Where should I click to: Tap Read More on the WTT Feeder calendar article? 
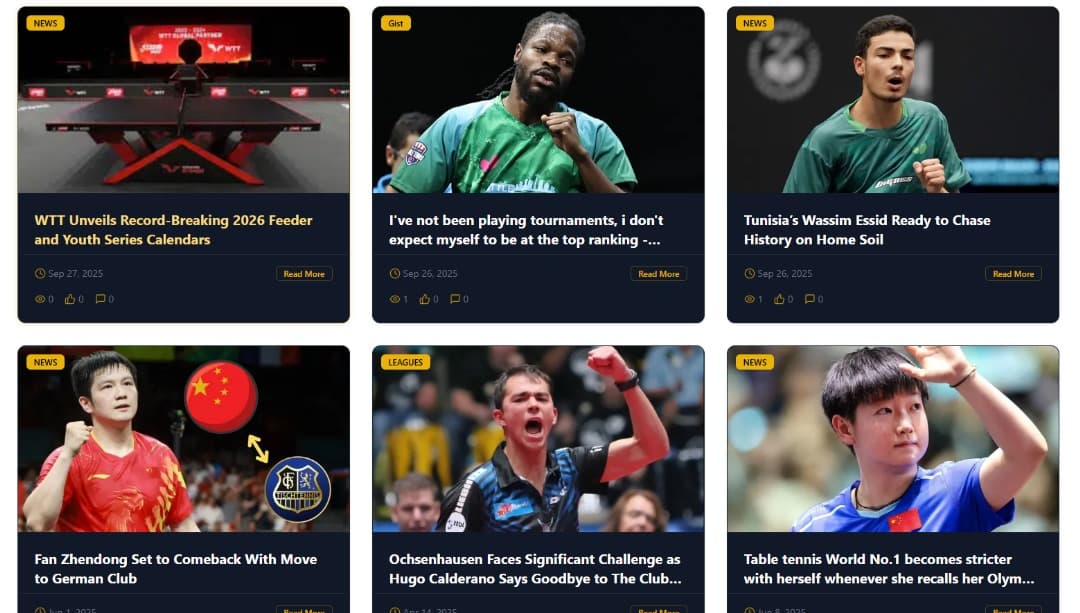click(304, 274)
